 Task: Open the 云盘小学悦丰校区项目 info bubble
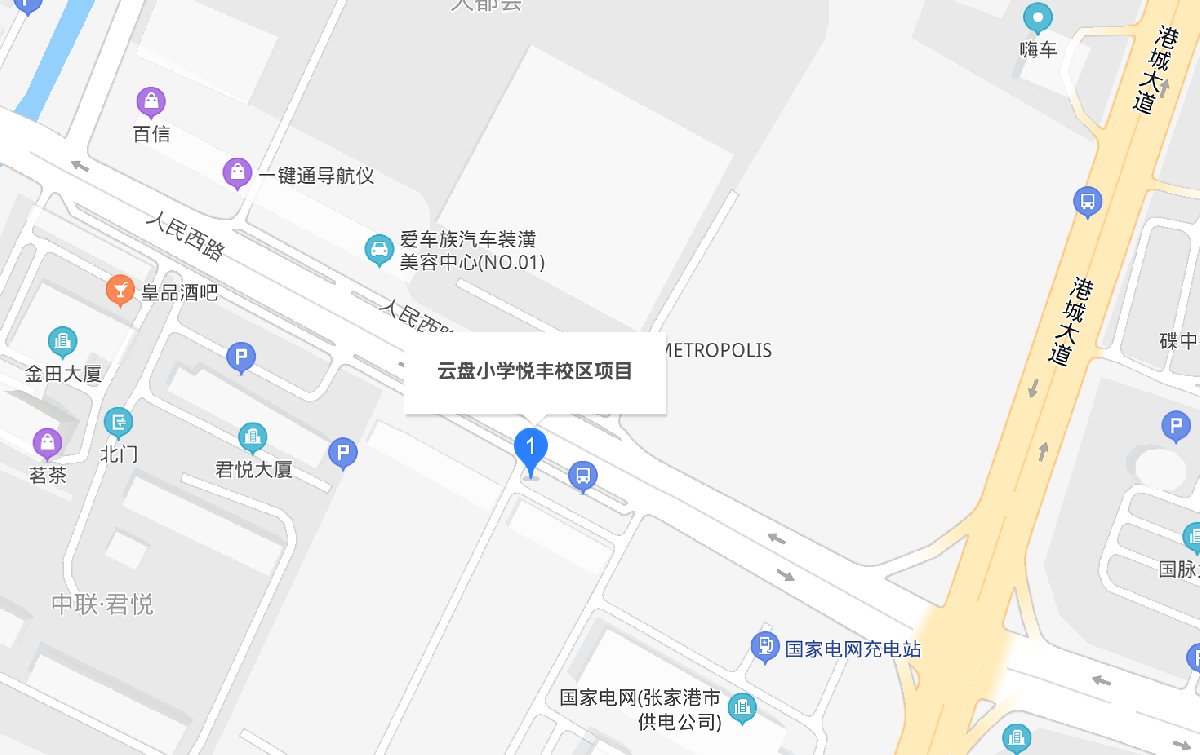point(535,372)
